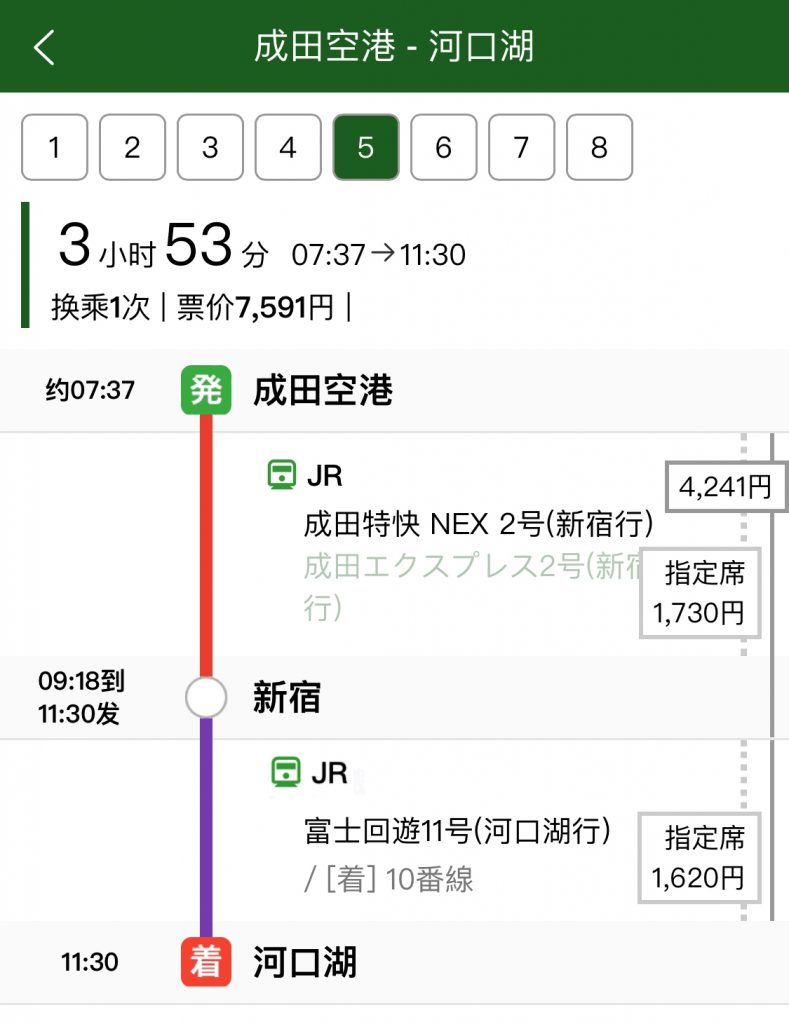
Task: View route option 4
Action: [x=288, y=148]
